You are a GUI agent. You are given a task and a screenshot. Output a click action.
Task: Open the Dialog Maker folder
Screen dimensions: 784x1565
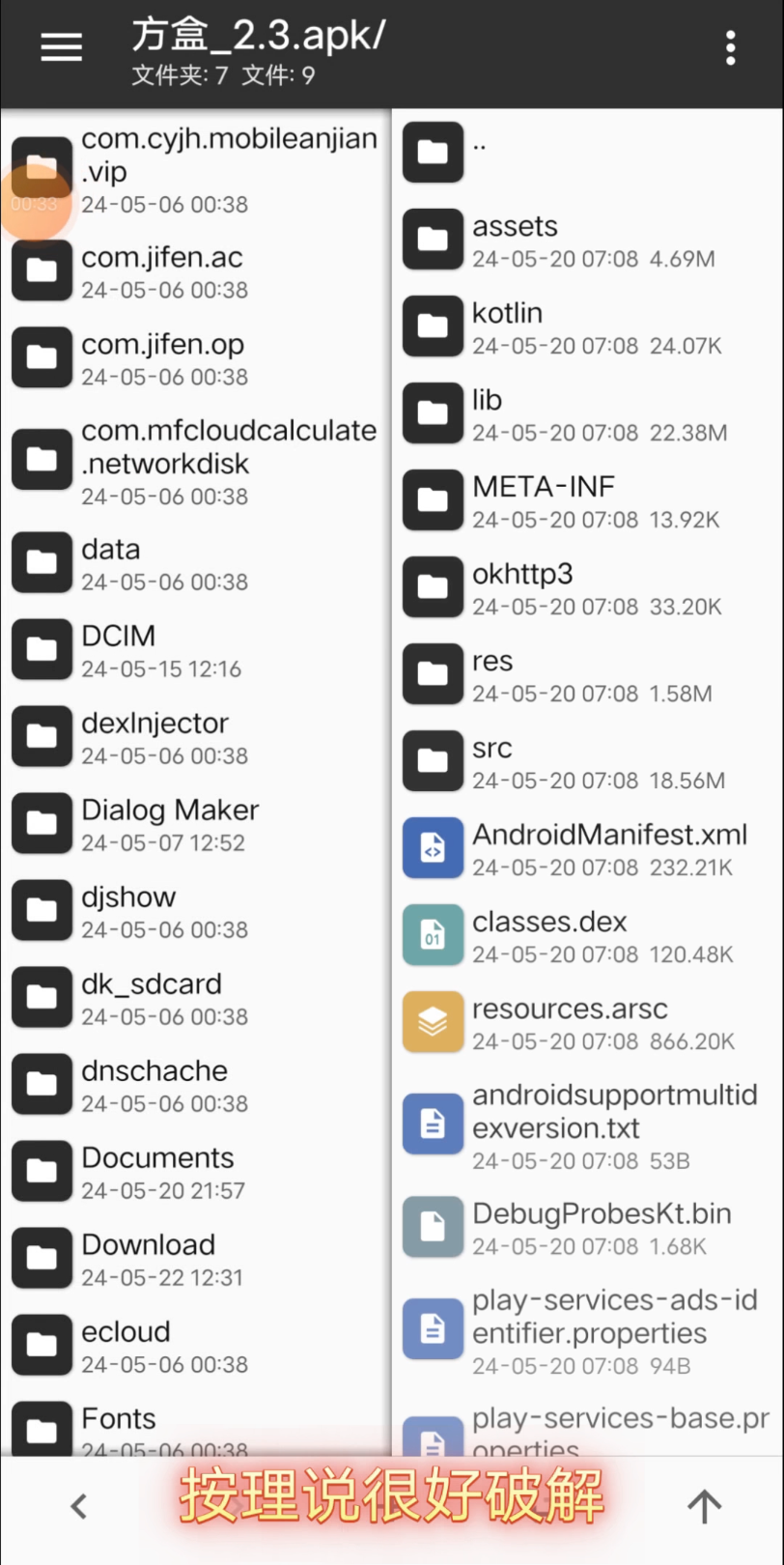point(195,824)
